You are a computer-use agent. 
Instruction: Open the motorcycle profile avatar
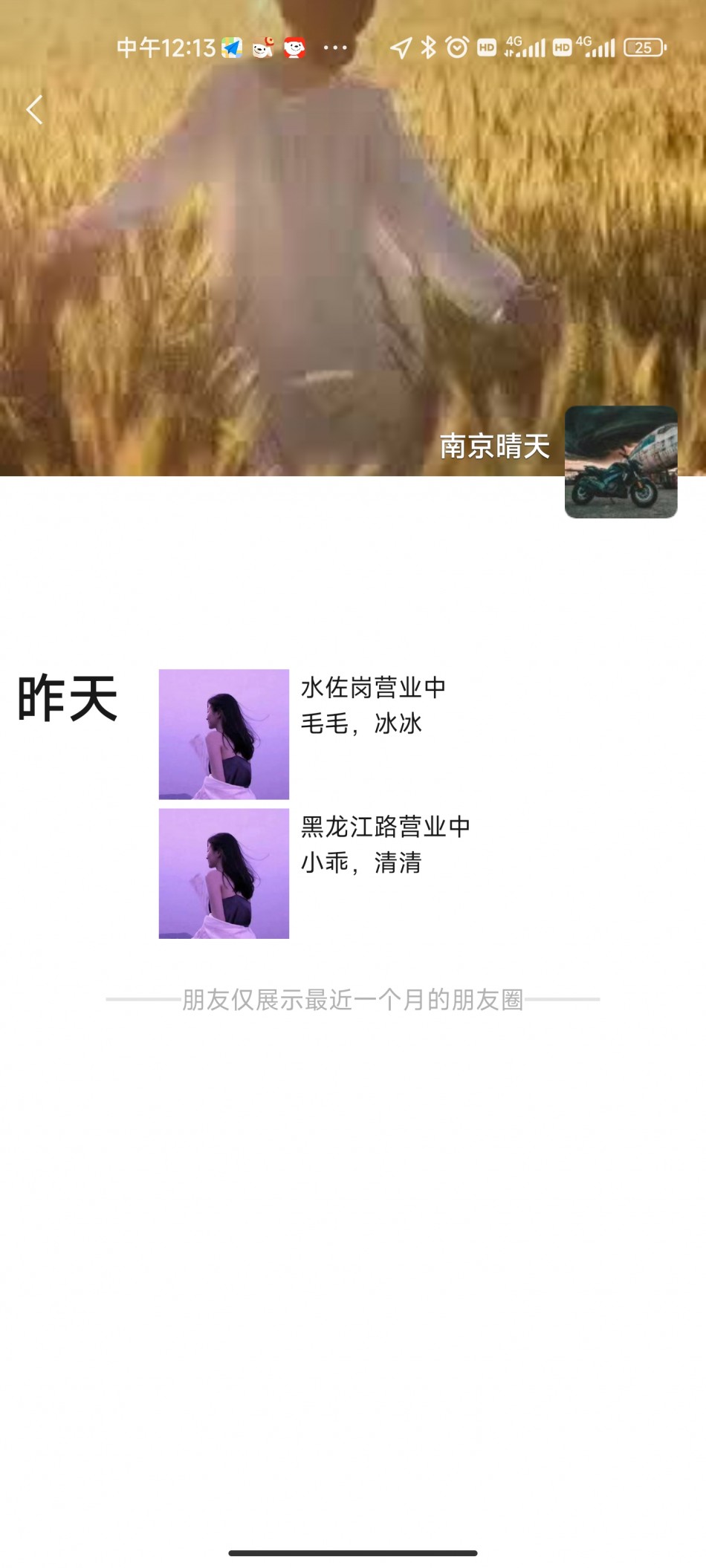[x=621, y=462]
